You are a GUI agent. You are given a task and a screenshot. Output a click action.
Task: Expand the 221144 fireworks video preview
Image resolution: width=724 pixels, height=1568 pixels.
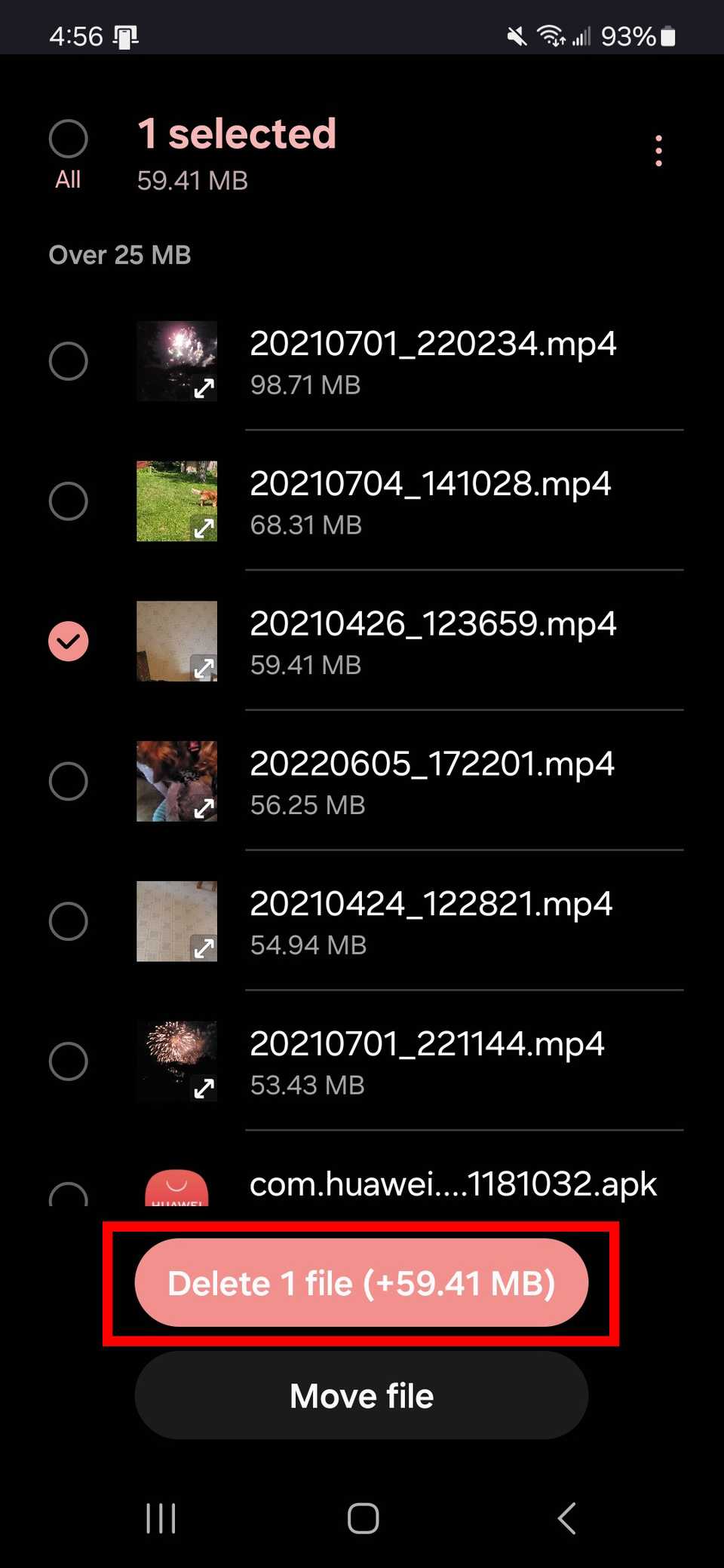tap(204, 1089)
